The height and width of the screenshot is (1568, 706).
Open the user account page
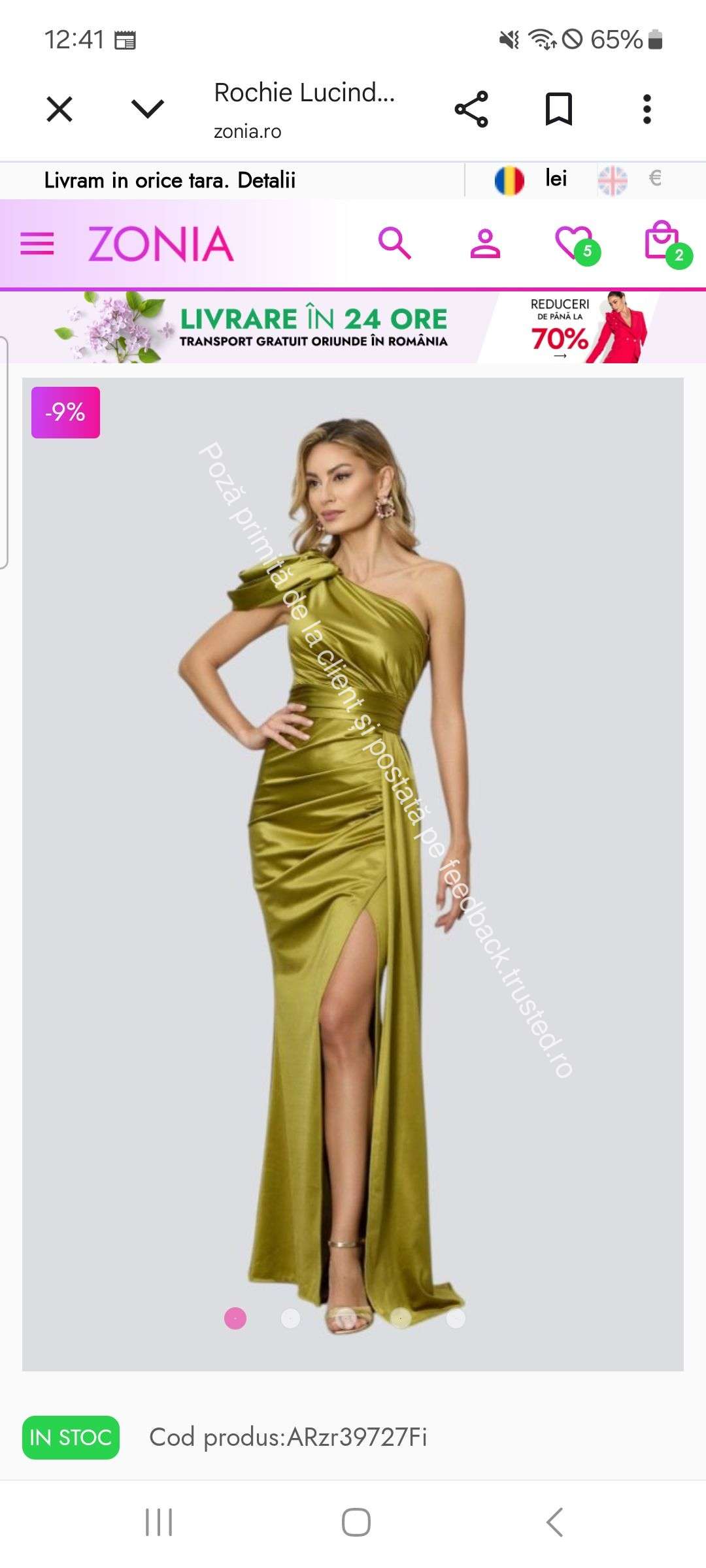(x=485, y=244)
